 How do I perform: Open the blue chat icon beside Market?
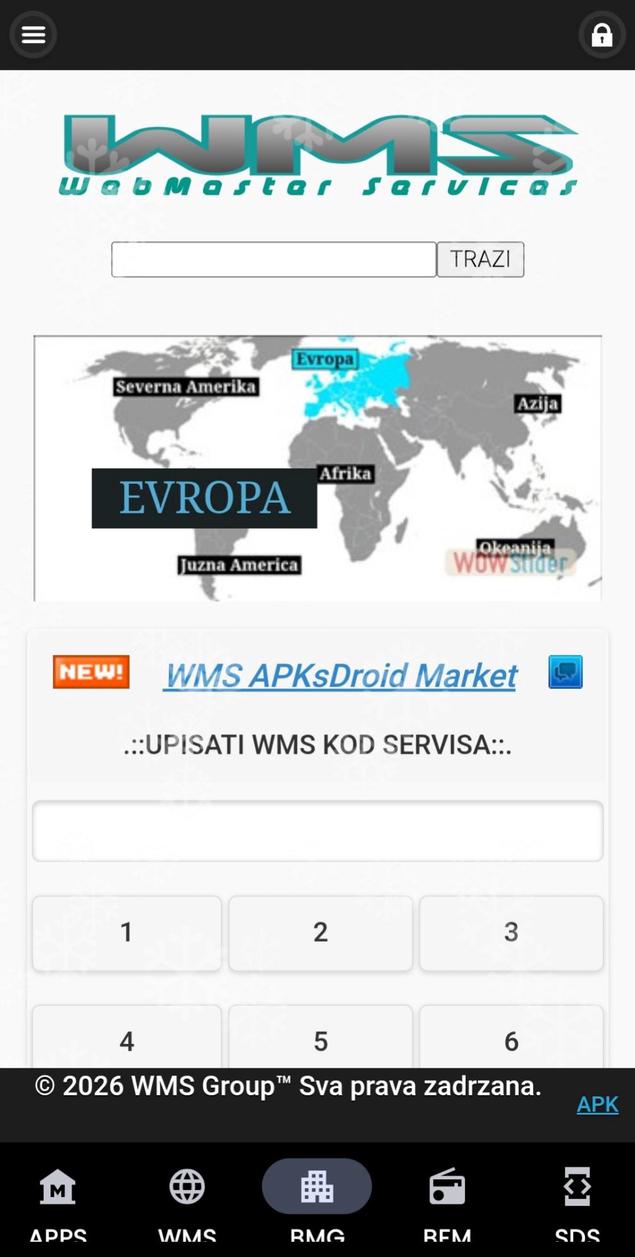[565, 672]
